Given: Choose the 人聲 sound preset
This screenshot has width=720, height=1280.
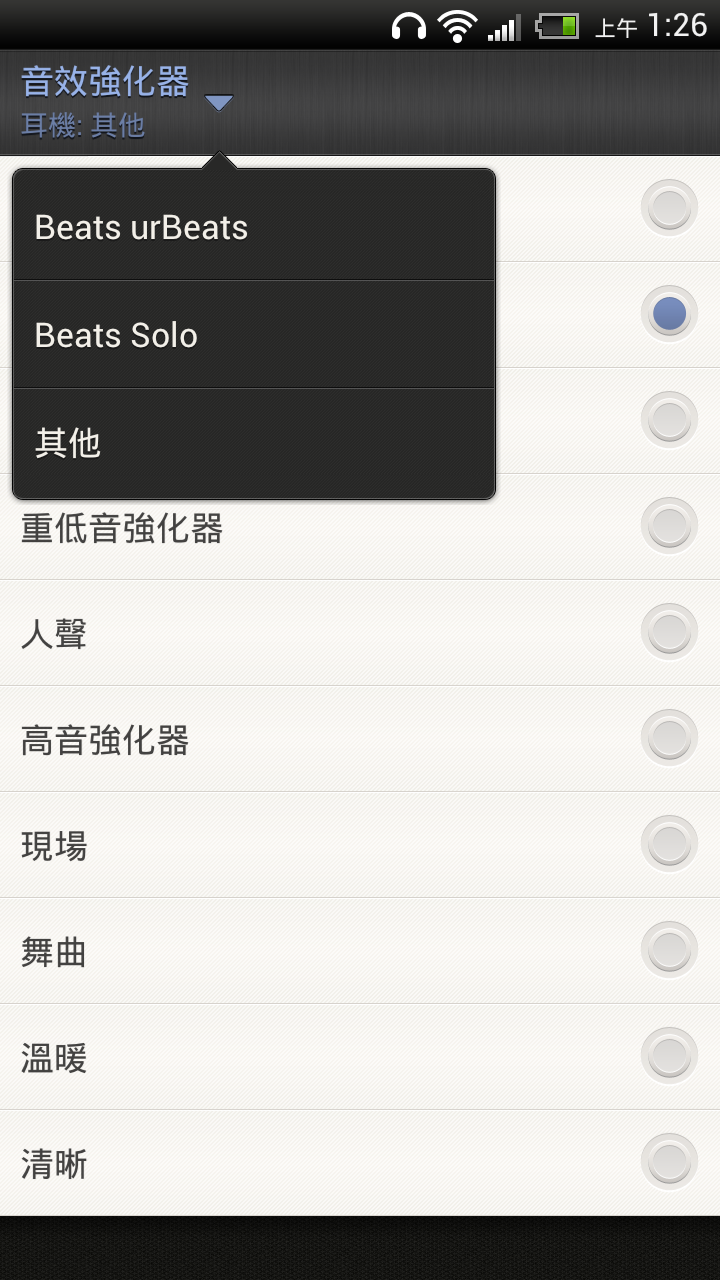Looking at the screenshot, I should pos(669,633).
